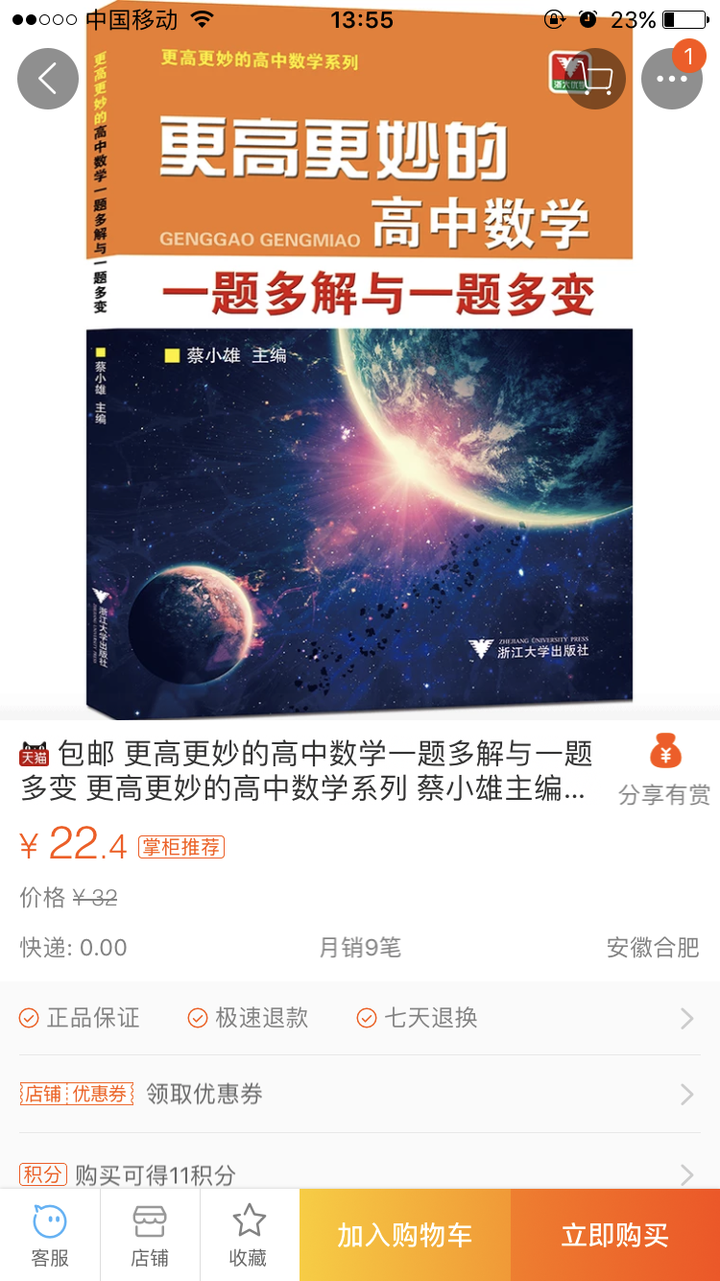Contact 客服 customer service
This screenshot has width=720, height=1281.
click(50, 1236)
